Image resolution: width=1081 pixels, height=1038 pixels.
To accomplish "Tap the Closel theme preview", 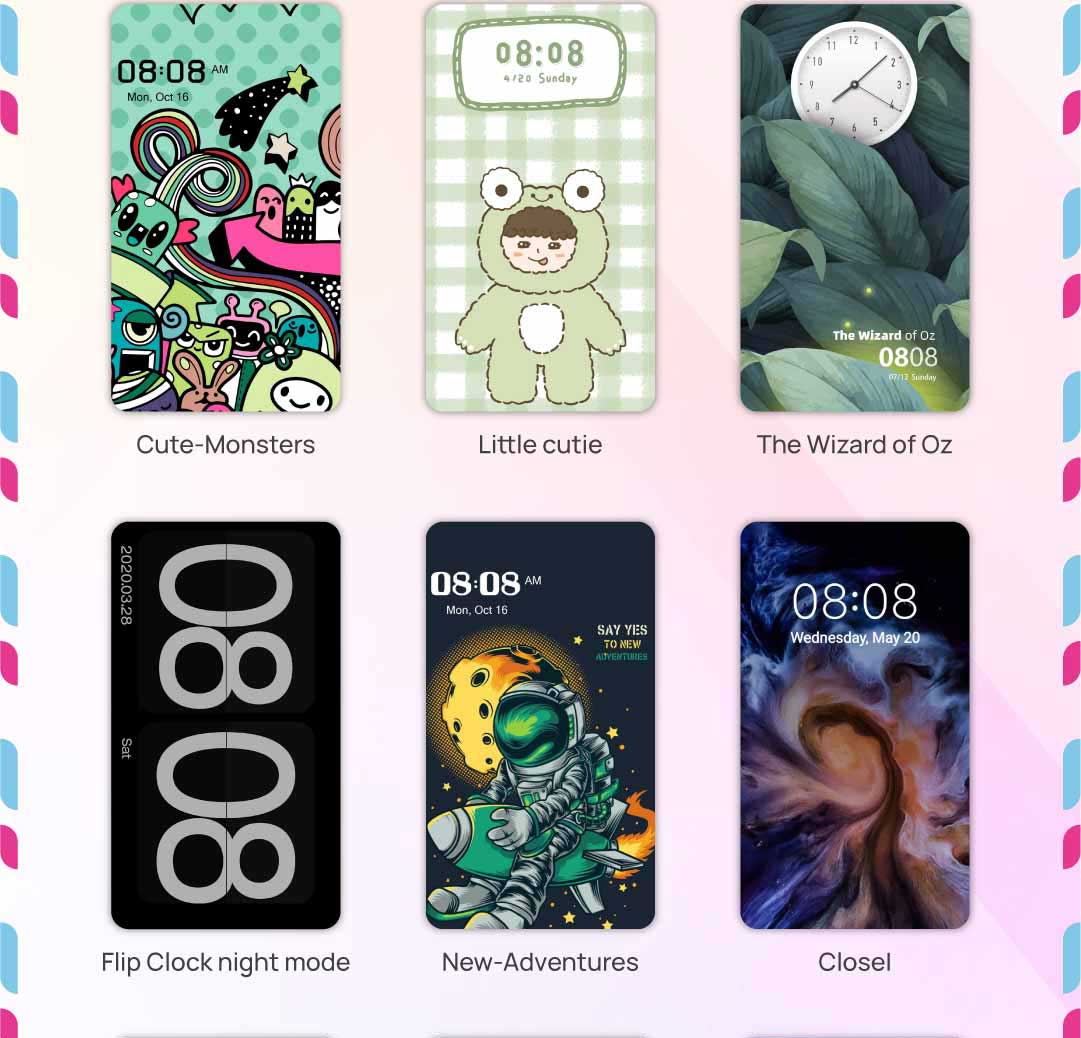I will (855, 725).
